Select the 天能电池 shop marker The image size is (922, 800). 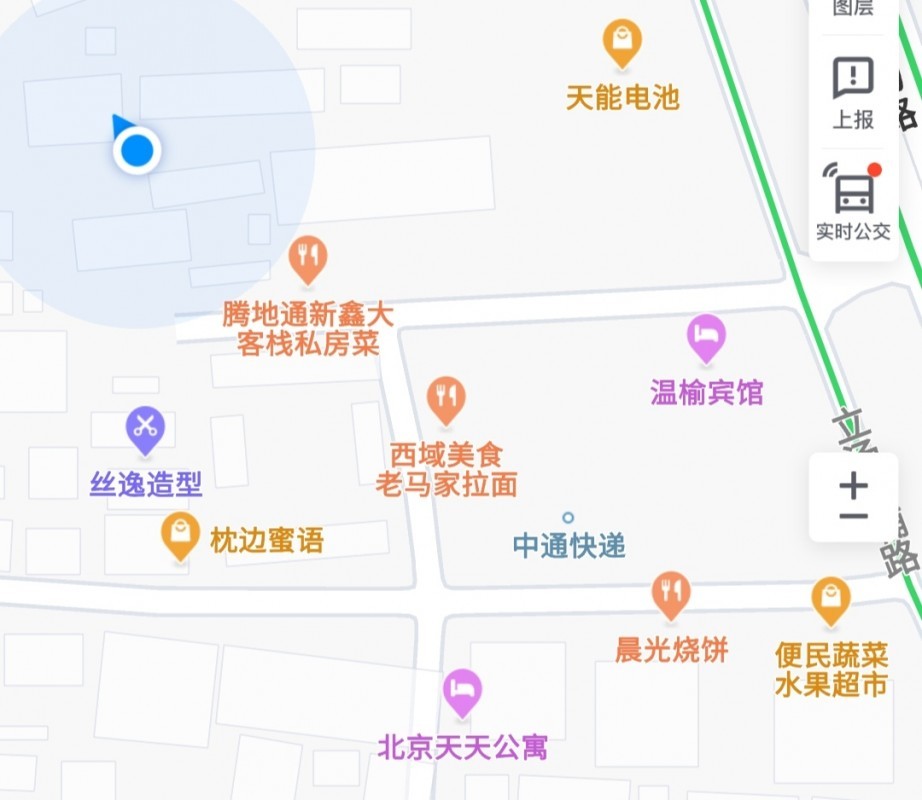point(622,43)
